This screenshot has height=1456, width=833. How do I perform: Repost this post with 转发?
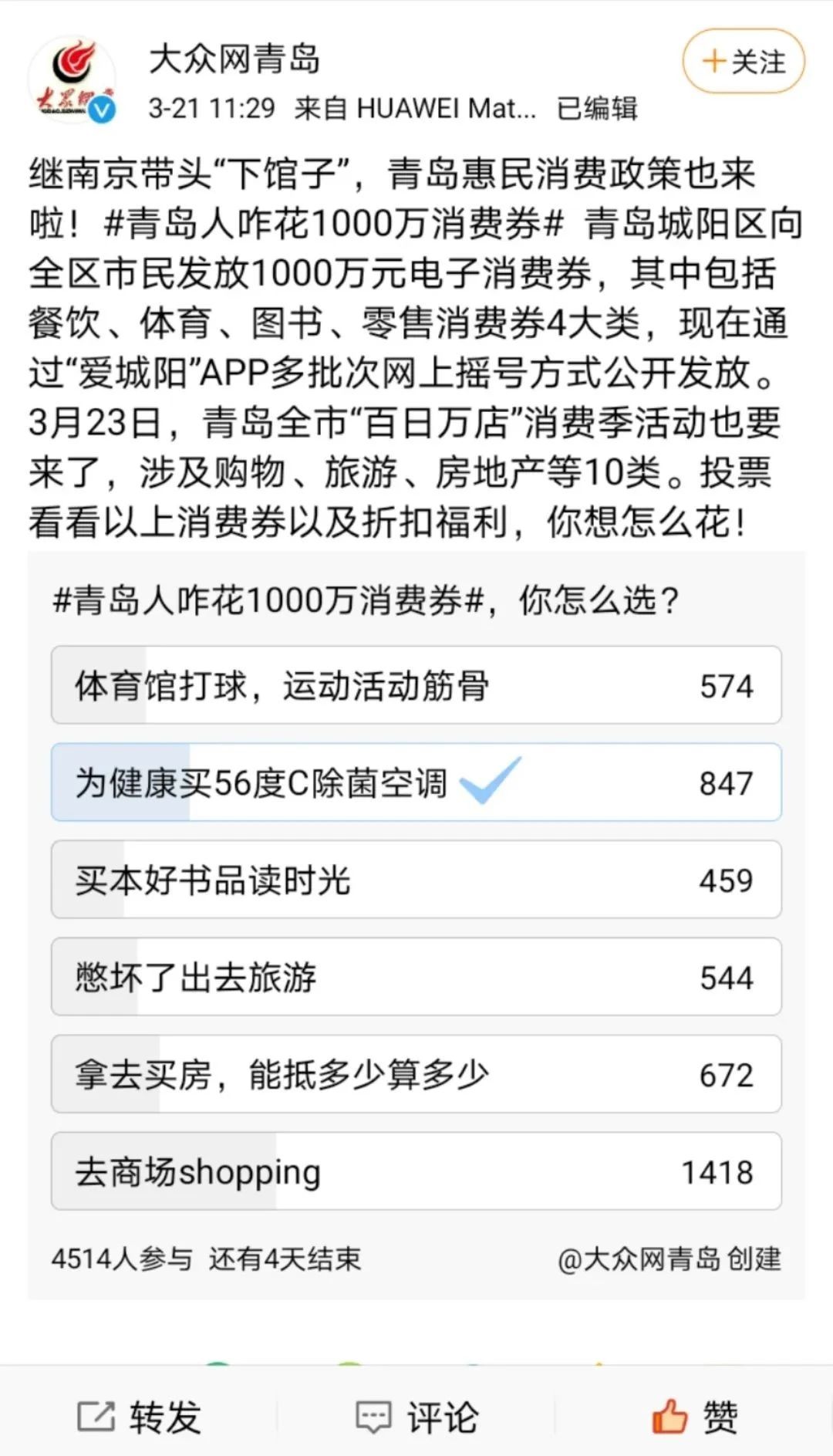[140, 1417]
